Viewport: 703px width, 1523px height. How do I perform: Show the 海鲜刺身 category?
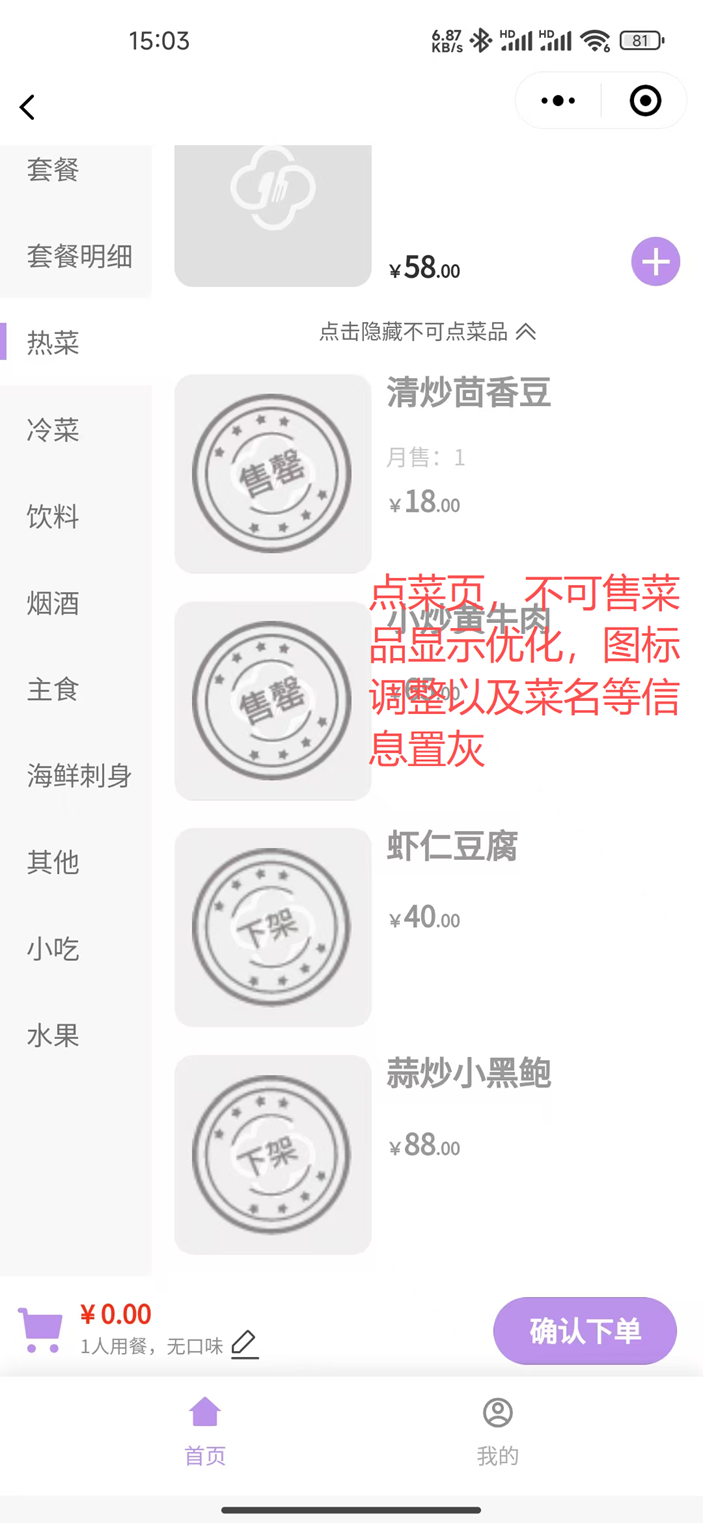pyautogui.click(x=79, y=776)
